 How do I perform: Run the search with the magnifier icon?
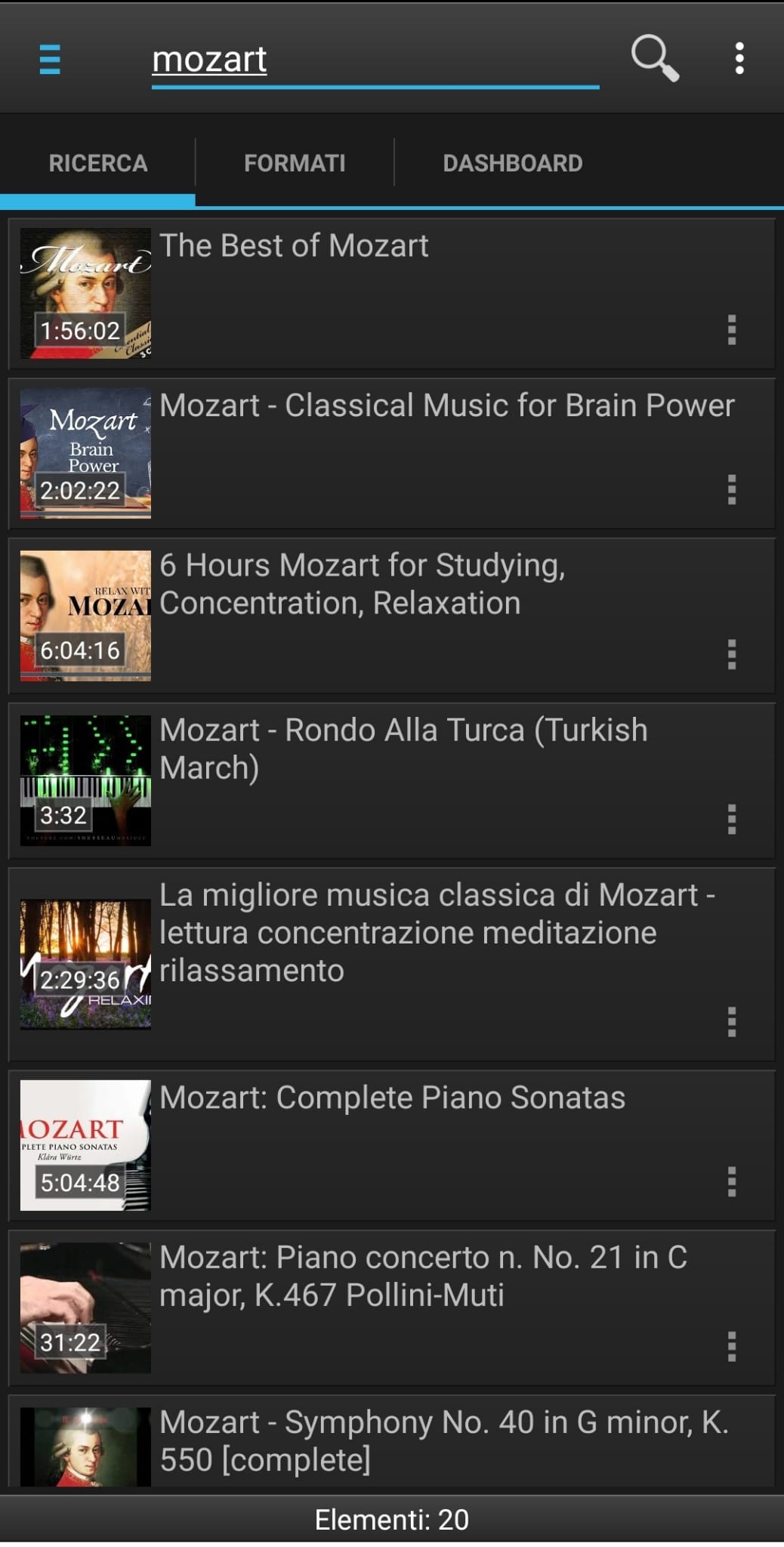coord(655,58)
